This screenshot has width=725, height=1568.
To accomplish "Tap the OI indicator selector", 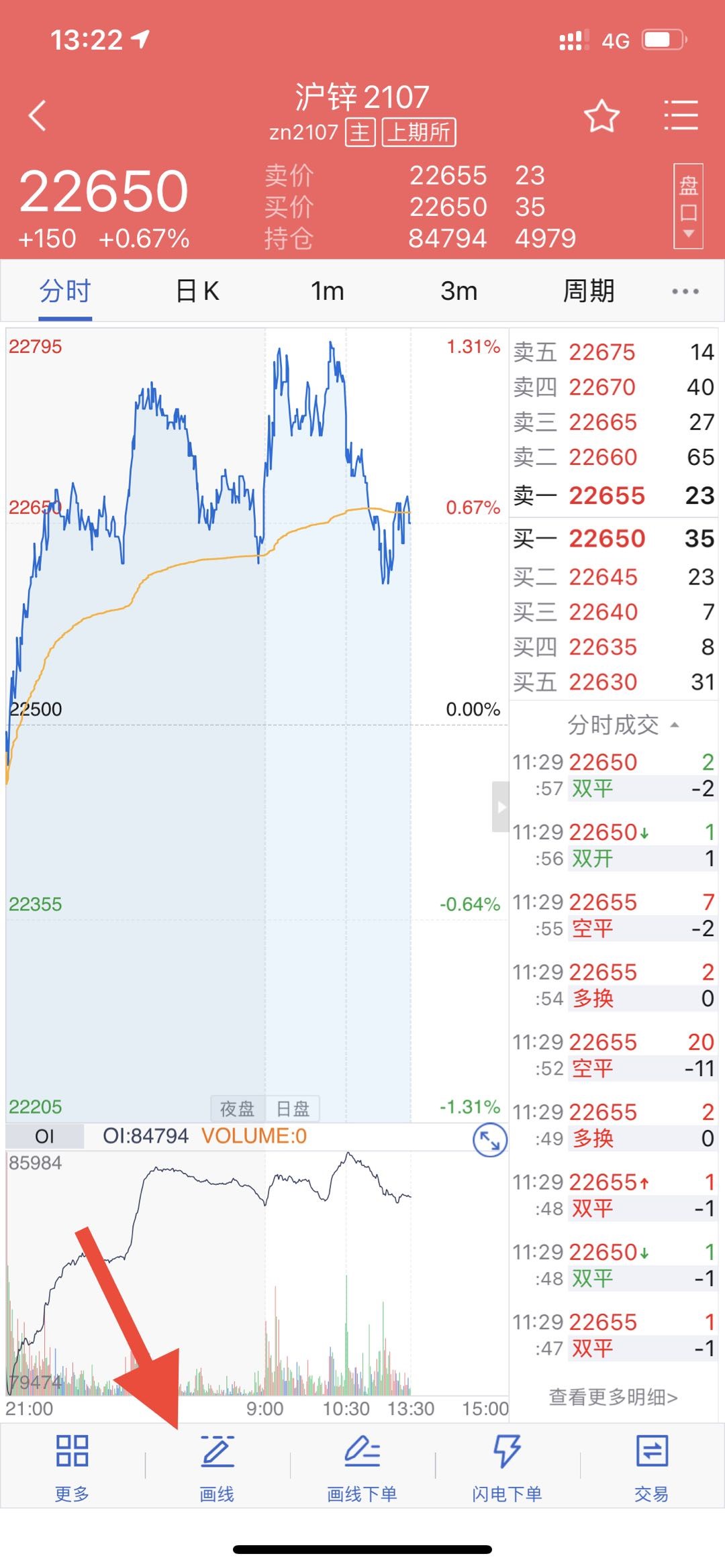I will 44,1137.
